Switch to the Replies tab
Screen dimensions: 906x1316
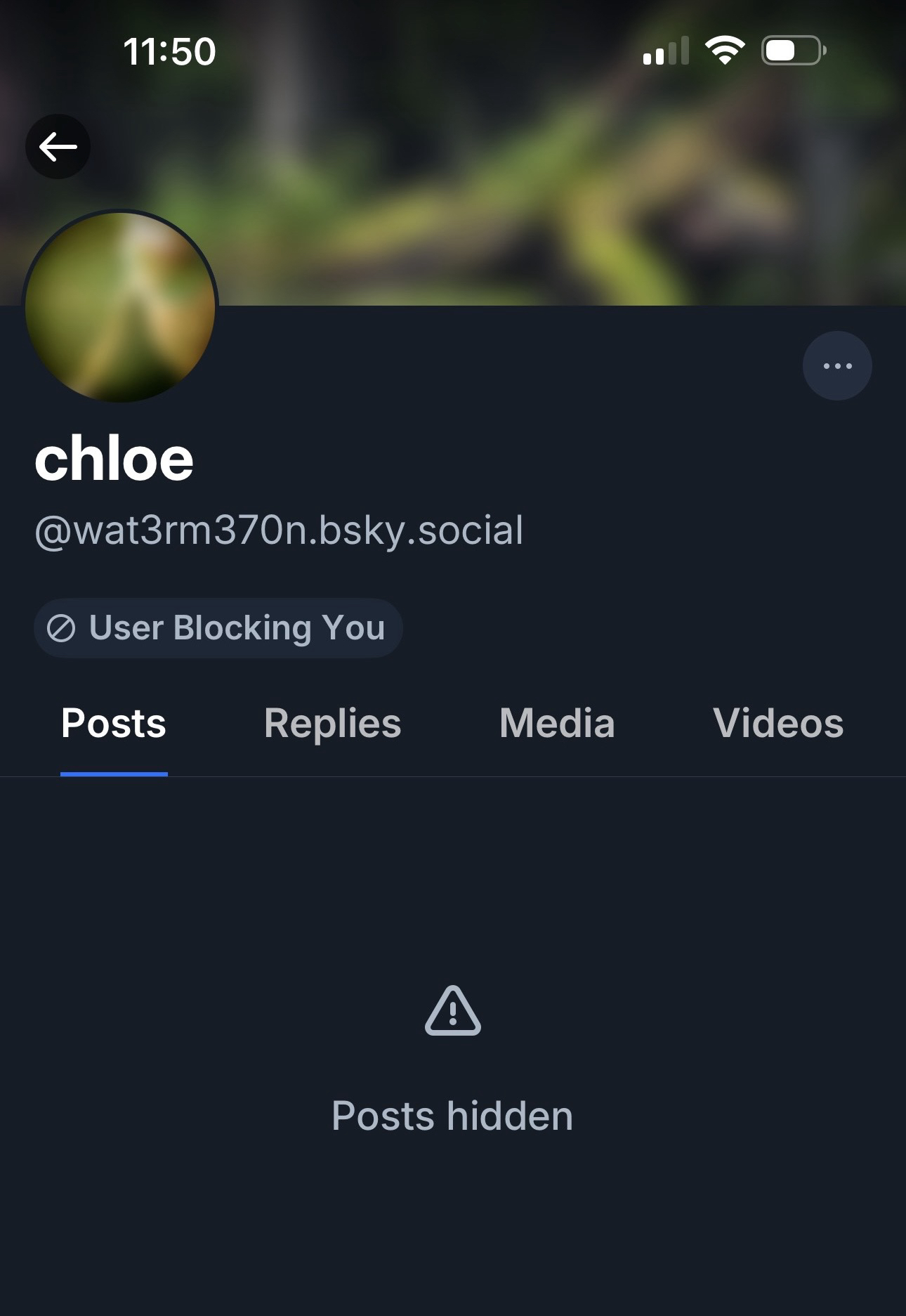332,723
